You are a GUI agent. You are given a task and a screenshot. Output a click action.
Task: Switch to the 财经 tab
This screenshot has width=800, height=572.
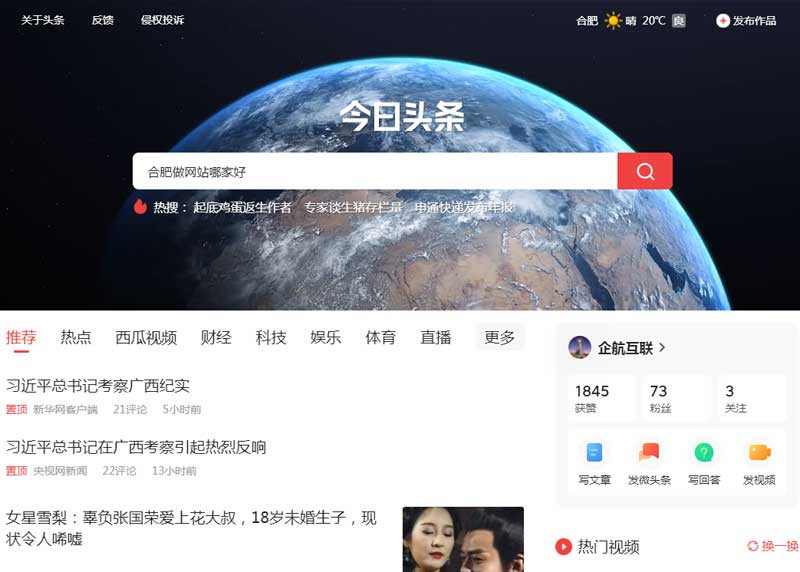click(216, 337)
